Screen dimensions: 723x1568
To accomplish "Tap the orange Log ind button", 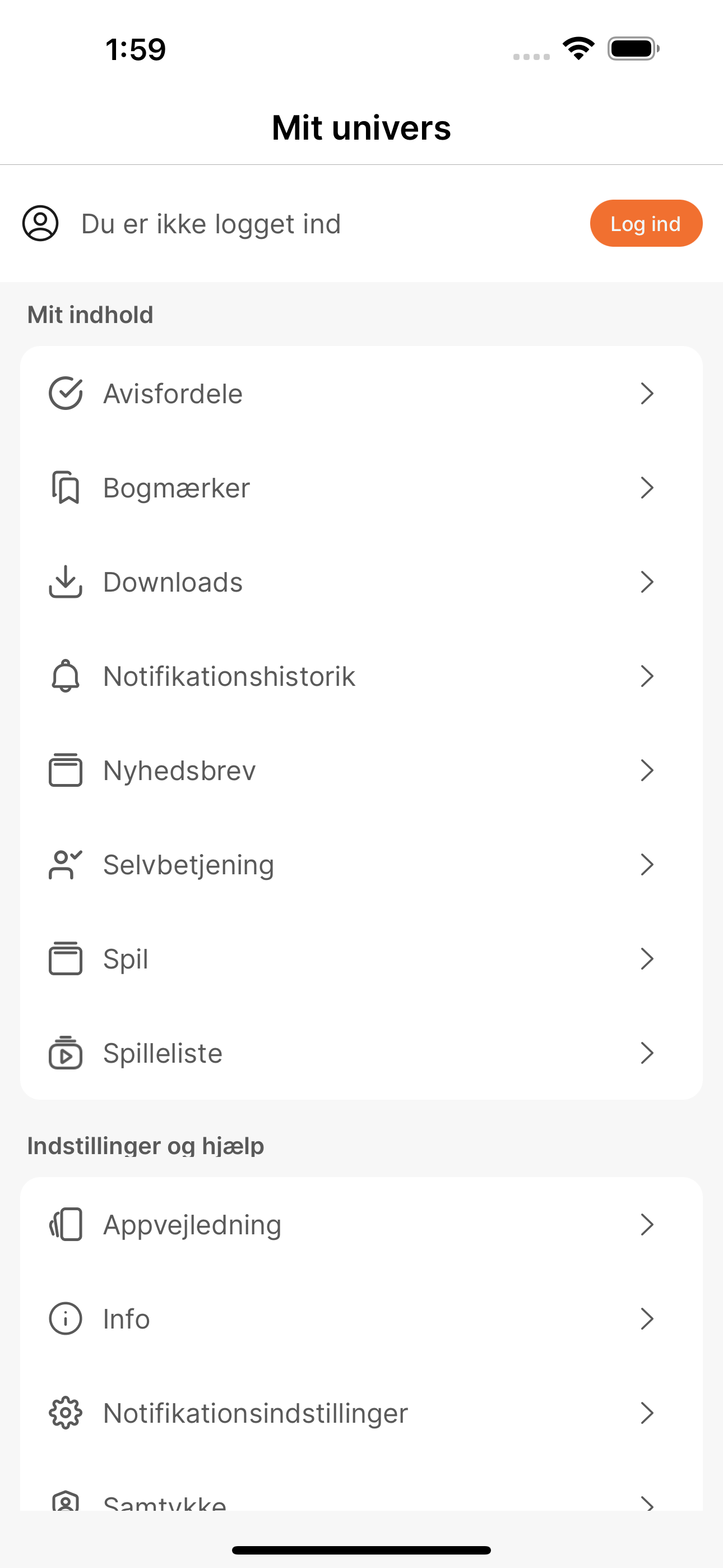I will point(646,223).
